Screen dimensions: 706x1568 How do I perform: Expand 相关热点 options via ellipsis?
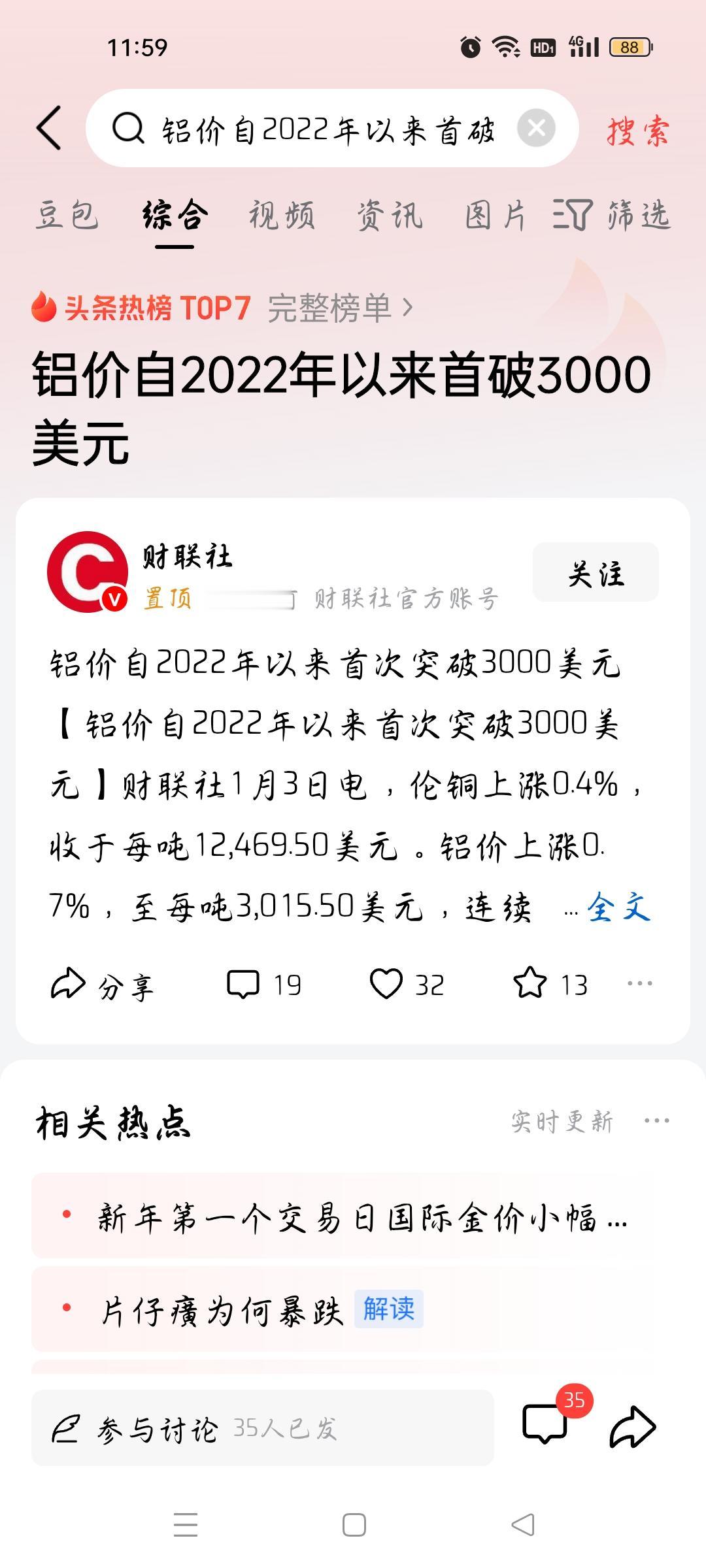click(x=656, y=1120)
